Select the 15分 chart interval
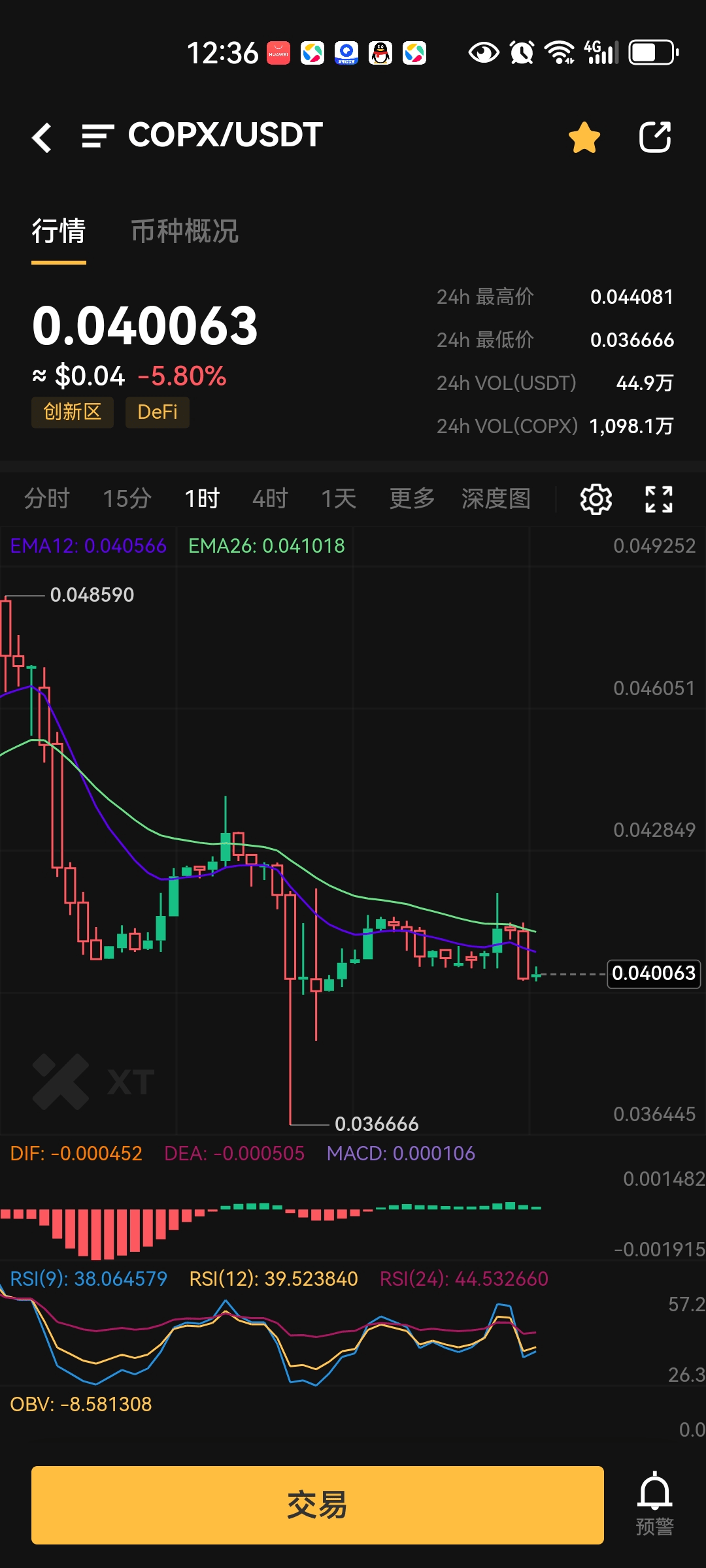The height and width of the screenshot is (1568, 706). [x=127, y=499]
